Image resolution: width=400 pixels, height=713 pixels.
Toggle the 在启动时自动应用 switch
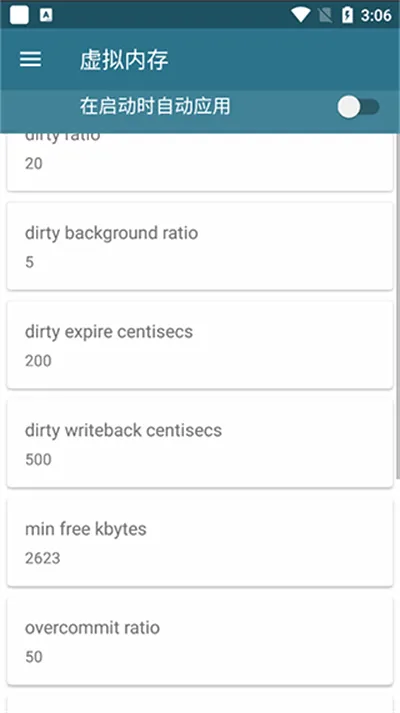coord(358,107)
